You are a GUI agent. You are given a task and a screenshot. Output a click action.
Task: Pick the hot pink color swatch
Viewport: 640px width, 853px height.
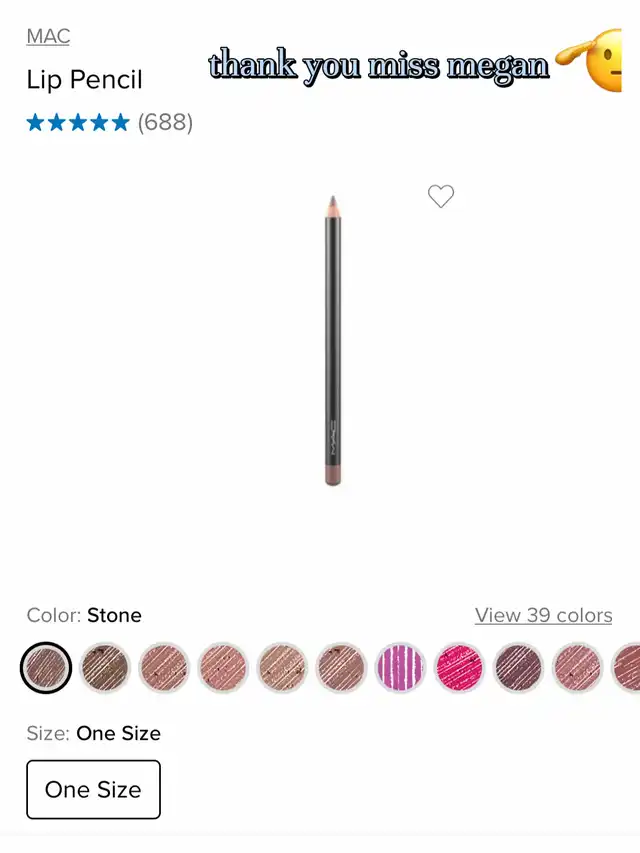[459, 668]
